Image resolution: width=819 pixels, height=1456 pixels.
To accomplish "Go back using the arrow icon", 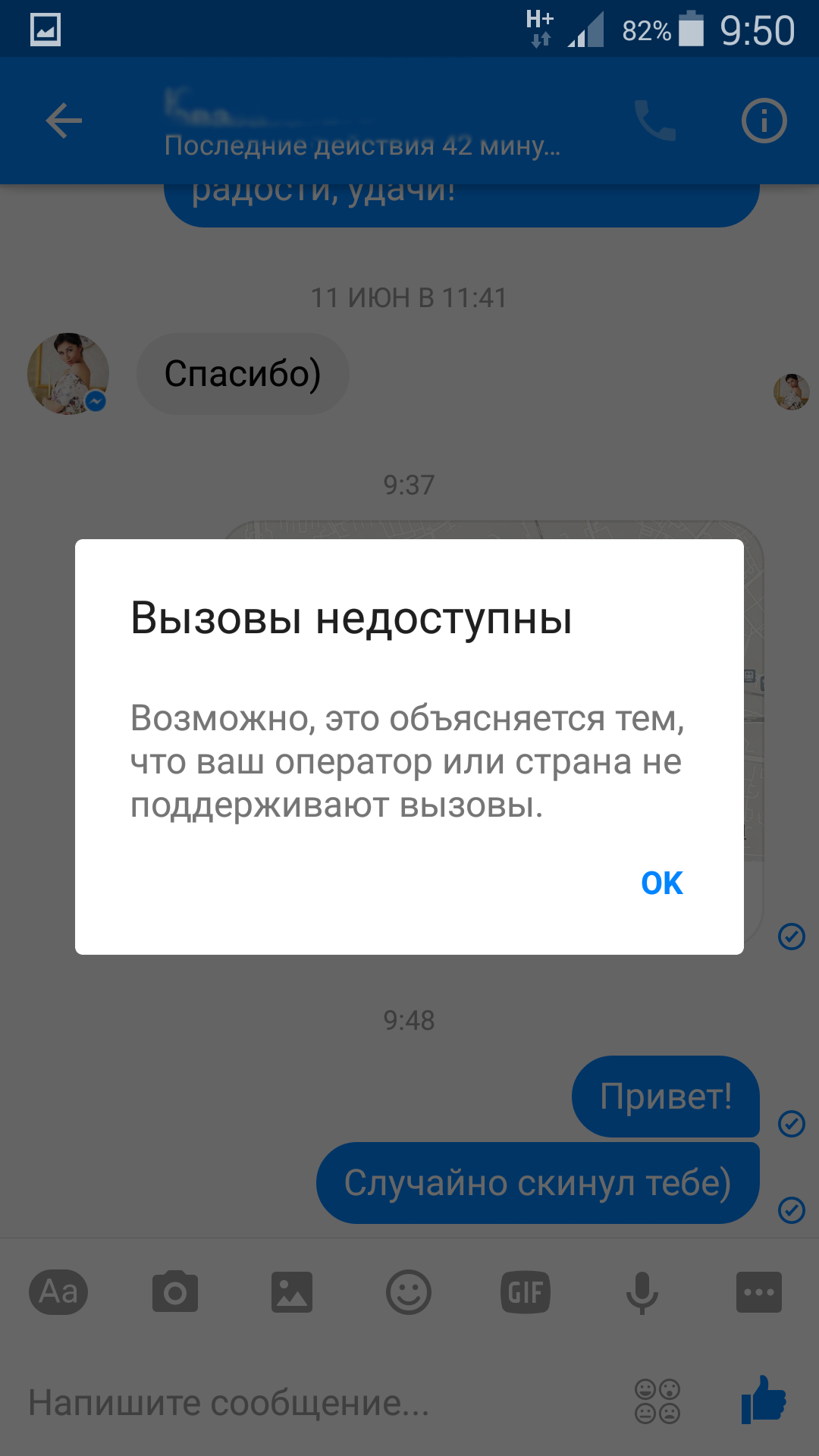I will [64, 121].
